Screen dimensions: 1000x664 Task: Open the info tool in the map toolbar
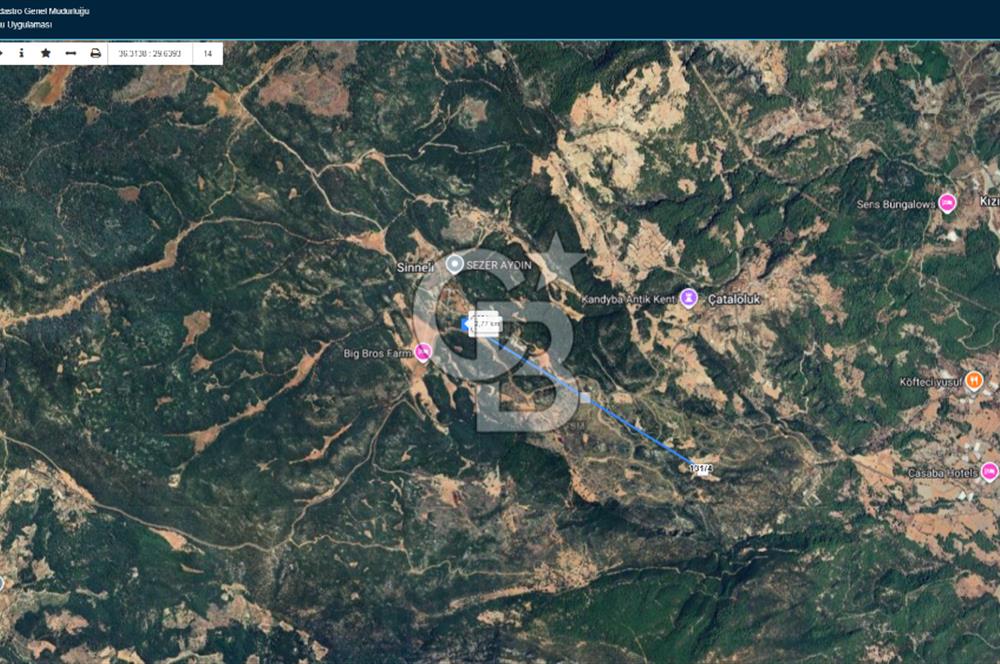pos(21,53)
